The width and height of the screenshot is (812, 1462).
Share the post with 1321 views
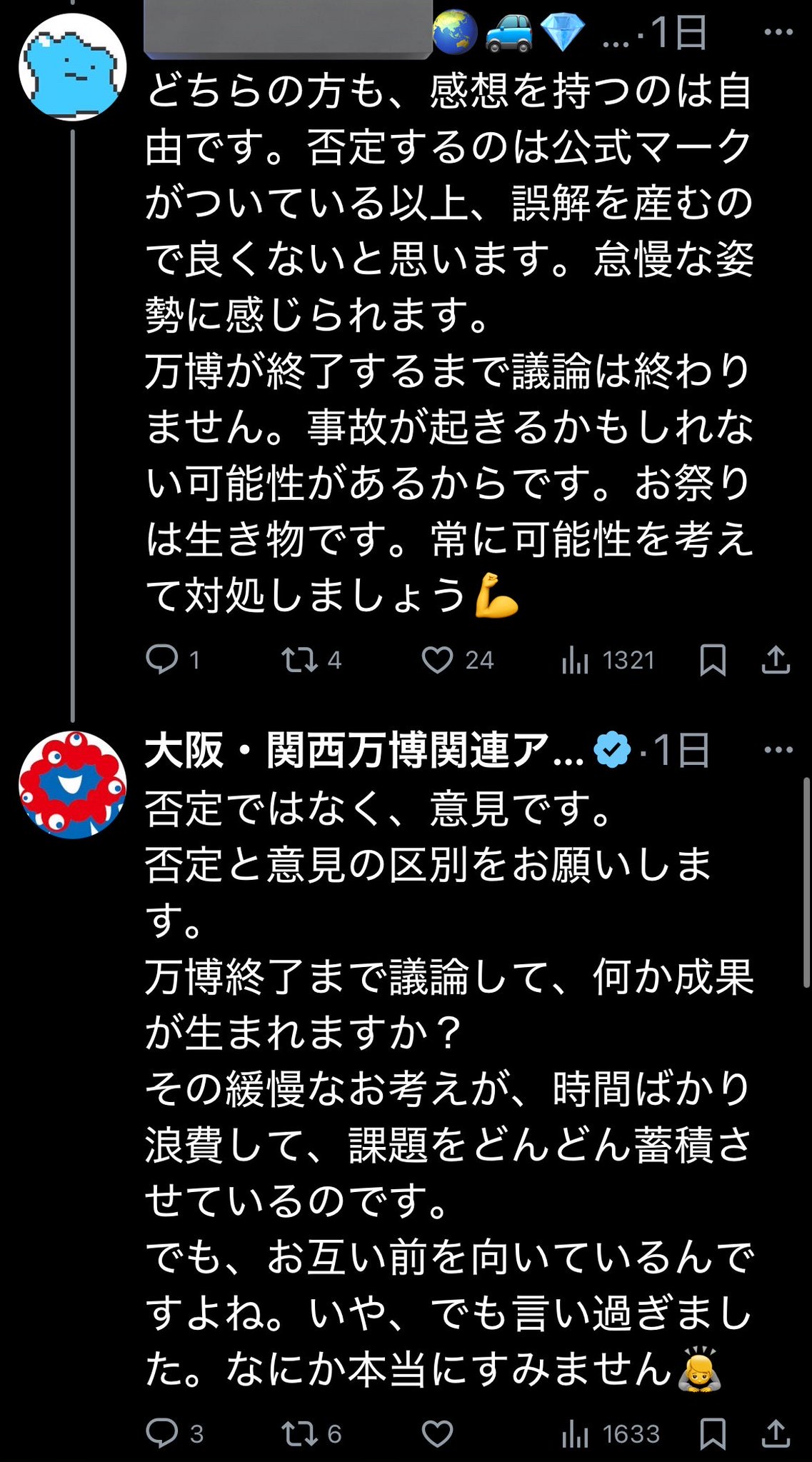776,659
